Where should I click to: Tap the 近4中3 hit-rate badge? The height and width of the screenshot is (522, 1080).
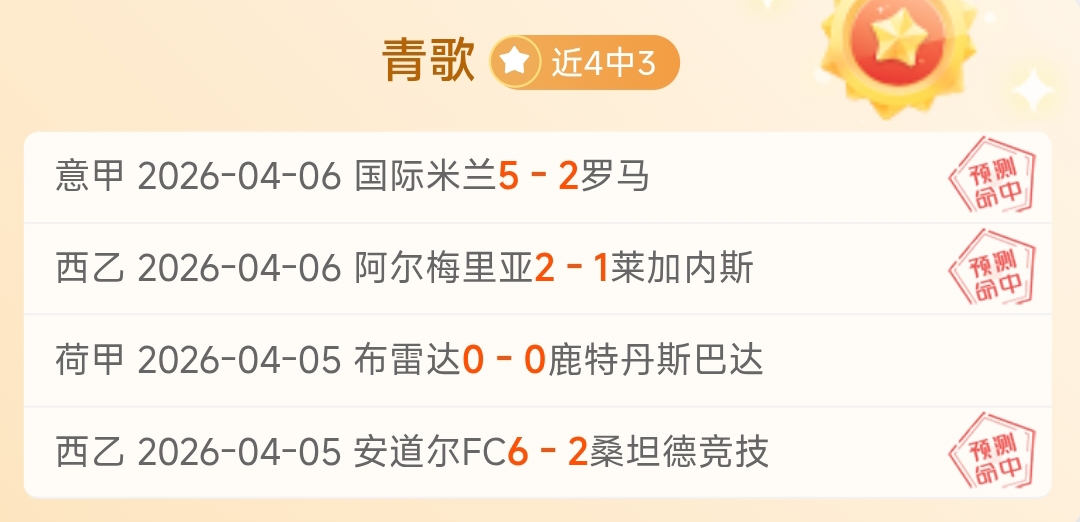click(584, 63)
